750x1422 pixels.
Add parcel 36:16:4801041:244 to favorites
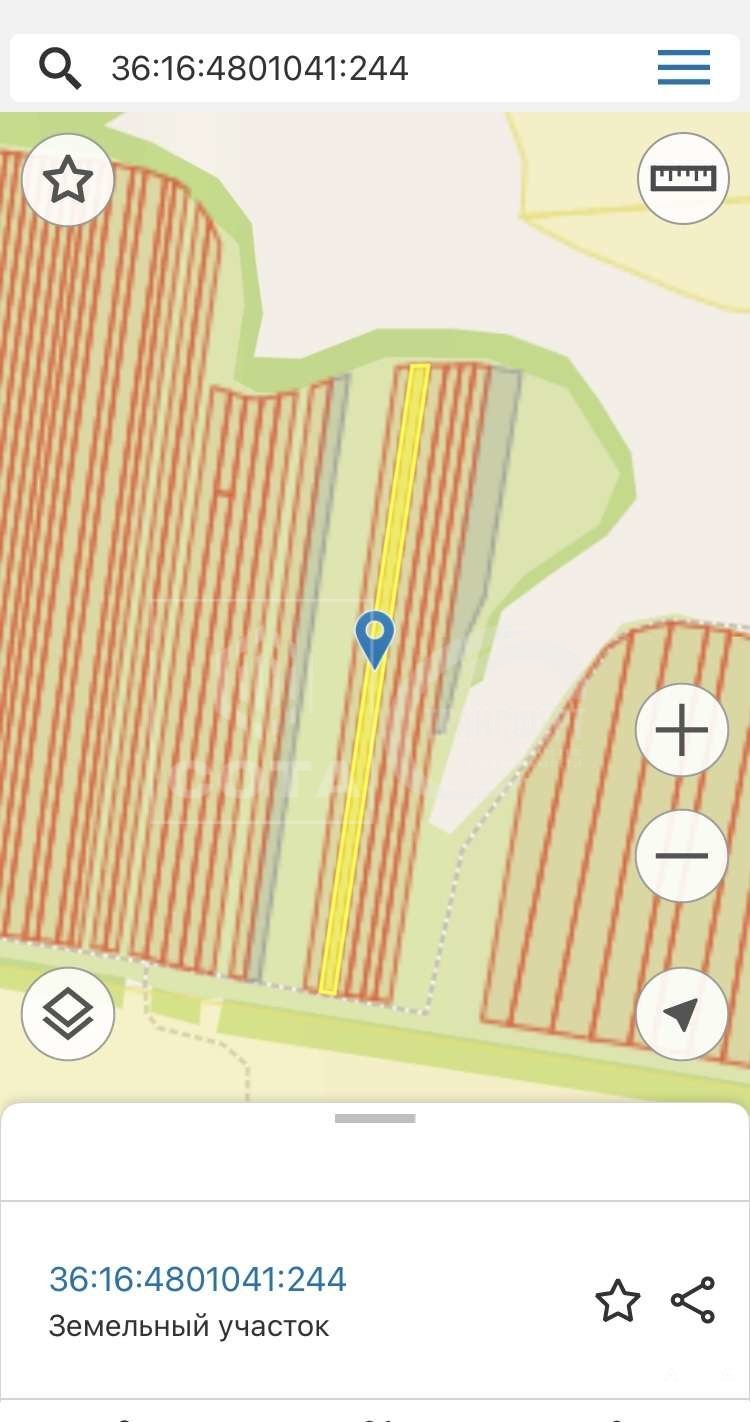click(x=617, y=1301)
